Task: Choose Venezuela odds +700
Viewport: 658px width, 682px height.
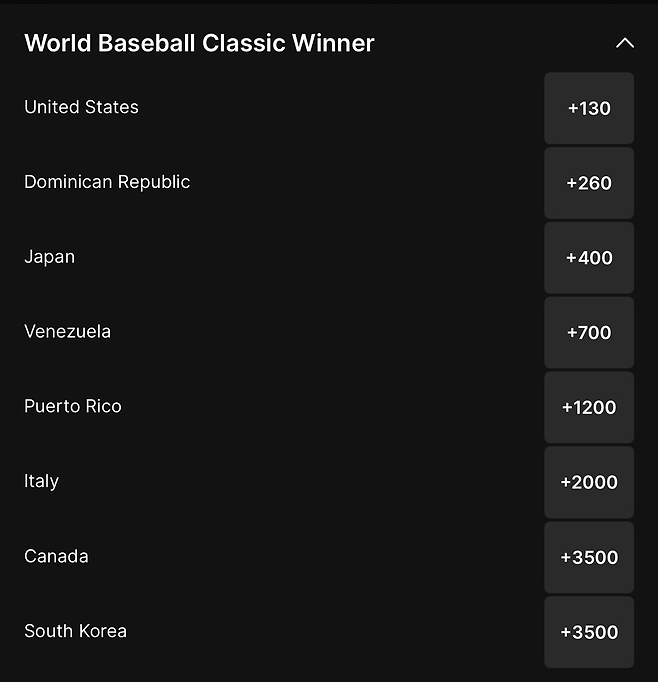Action: click(x=589, y=333)
